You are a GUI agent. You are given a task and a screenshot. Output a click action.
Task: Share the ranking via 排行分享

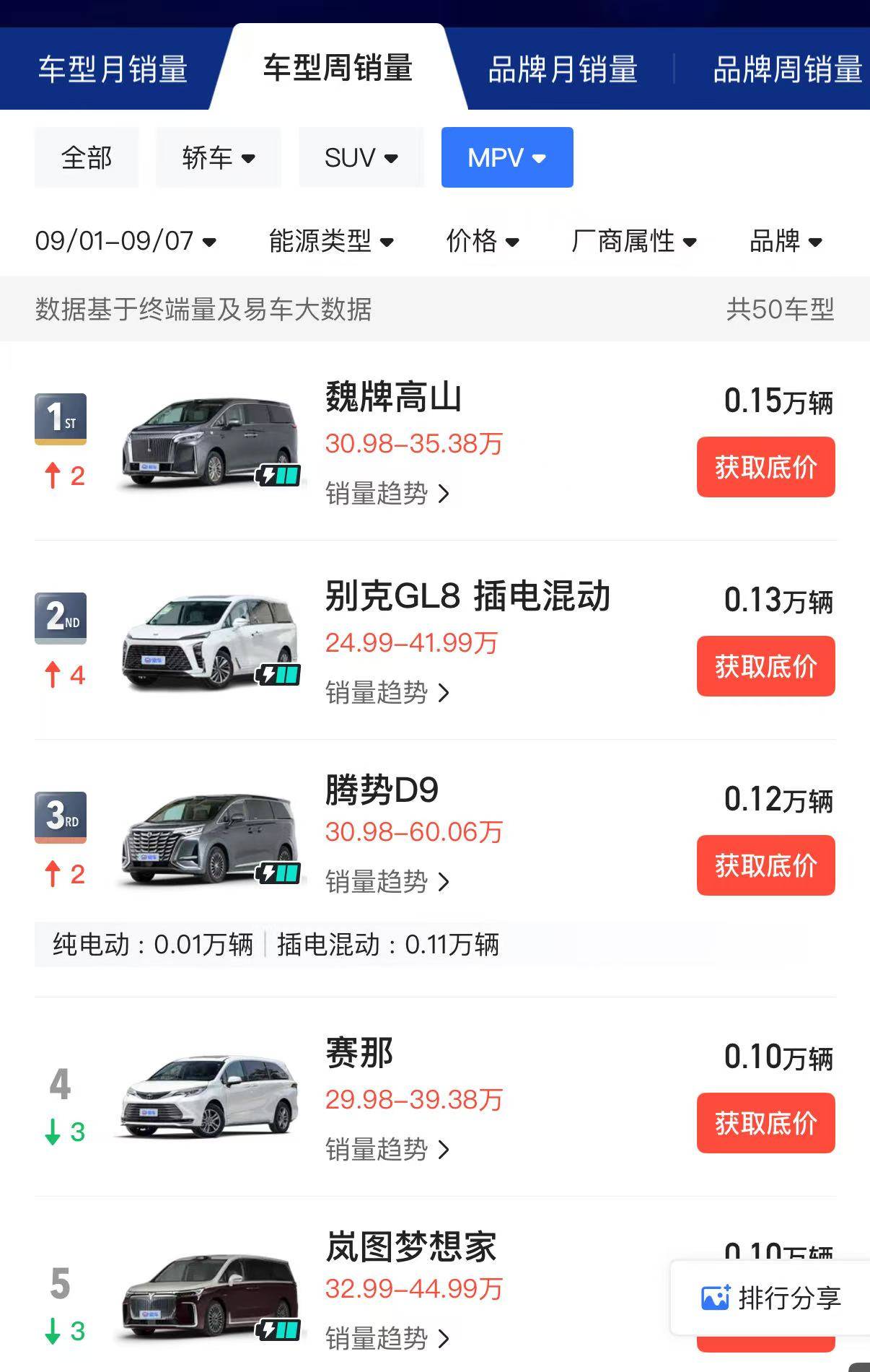point(770,1298)
